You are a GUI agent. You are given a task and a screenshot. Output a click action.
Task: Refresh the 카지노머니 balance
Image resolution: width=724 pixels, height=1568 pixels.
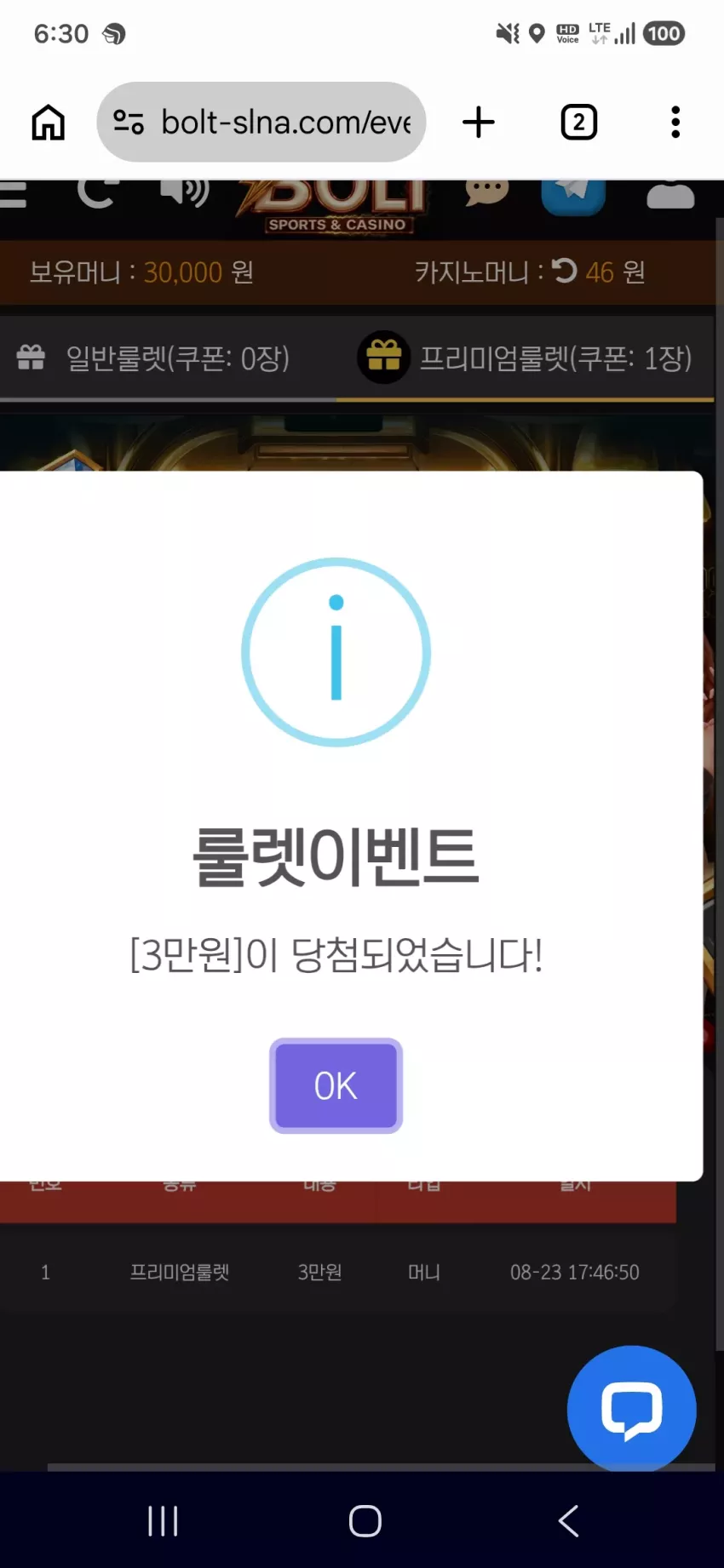coord(564,271)
